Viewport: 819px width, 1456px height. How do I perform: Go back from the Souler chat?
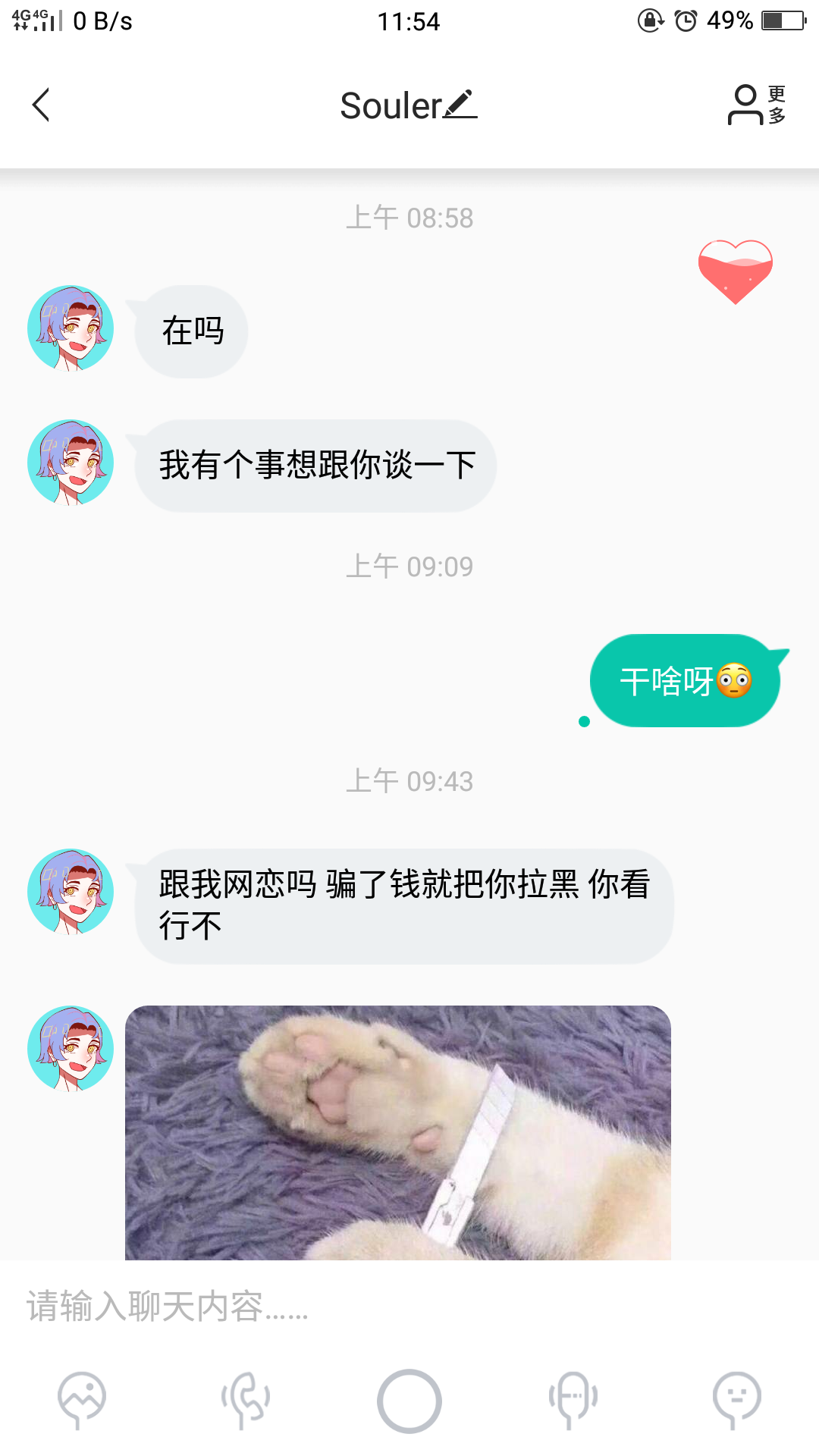(41, 105)
